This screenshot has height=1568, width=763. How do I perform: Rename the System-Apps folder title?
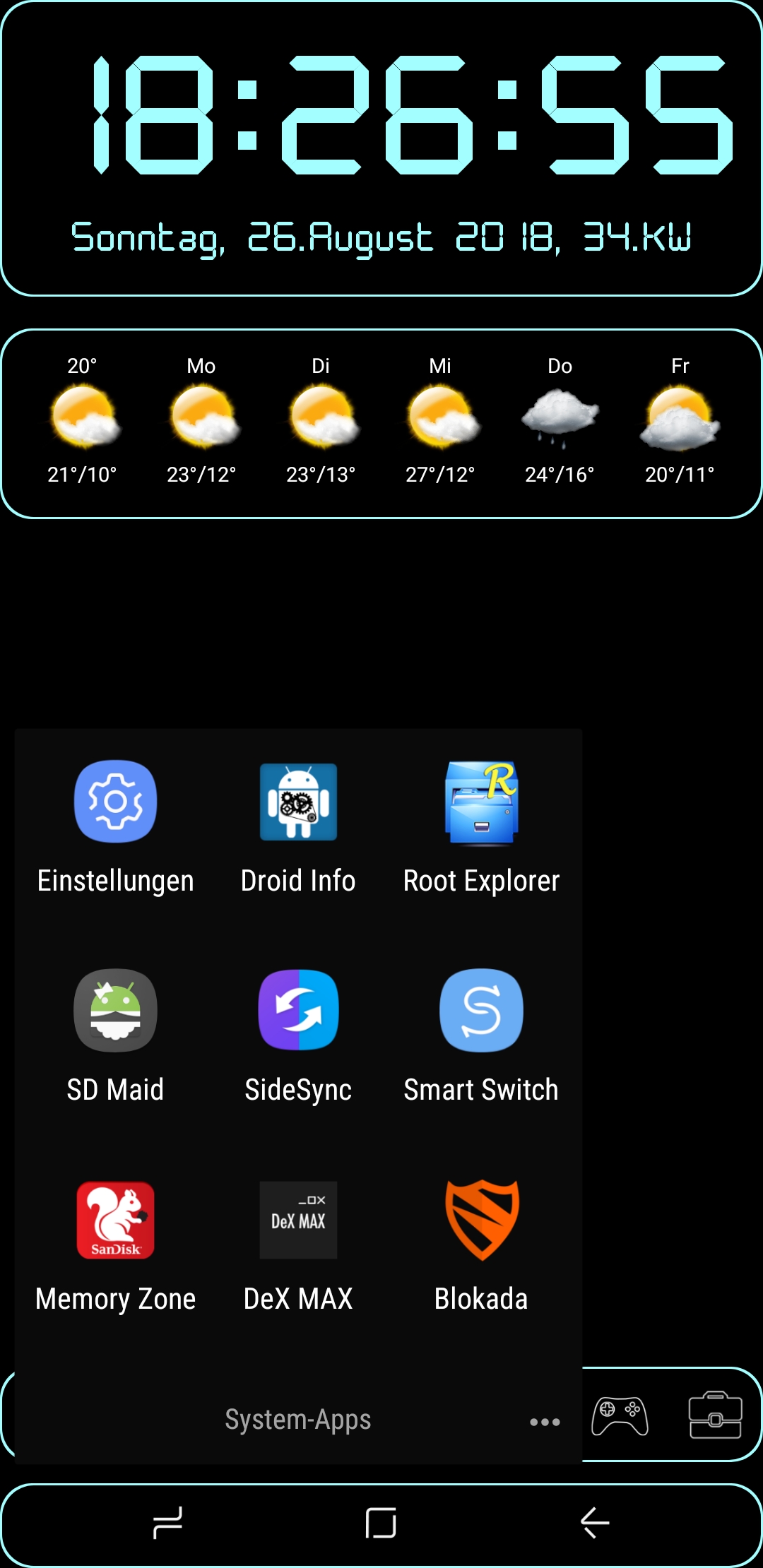298,1420
